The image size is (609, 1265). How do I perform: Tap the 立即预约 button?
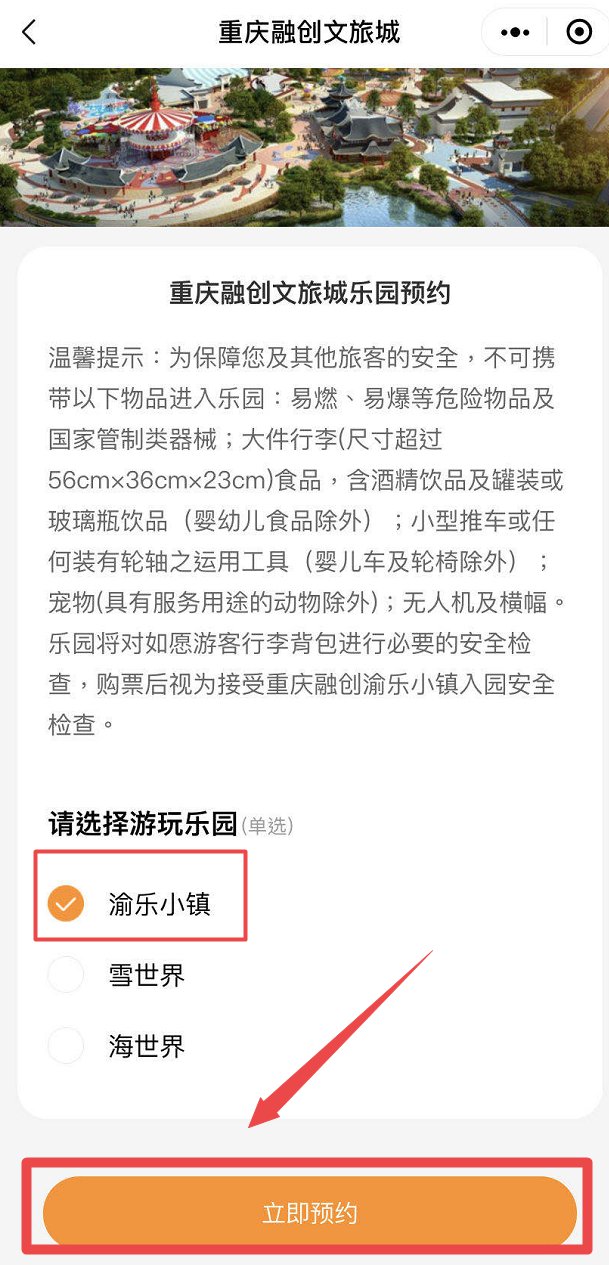309,1214
